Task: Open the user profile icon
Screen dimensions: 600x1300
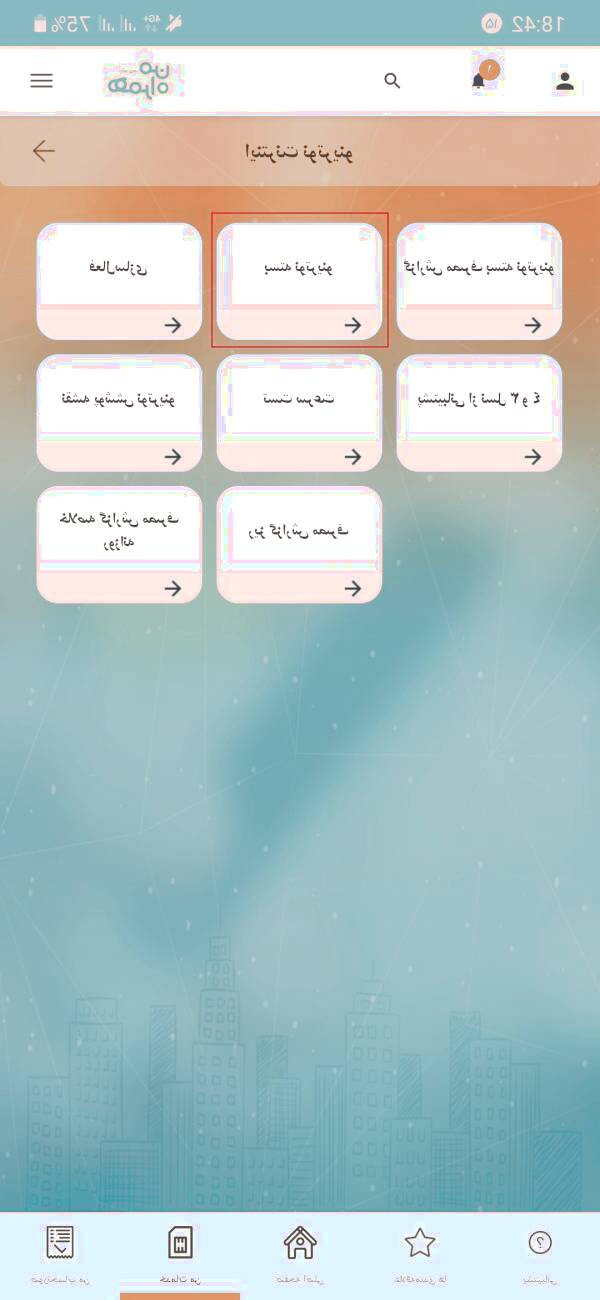Action: point(565,82)
